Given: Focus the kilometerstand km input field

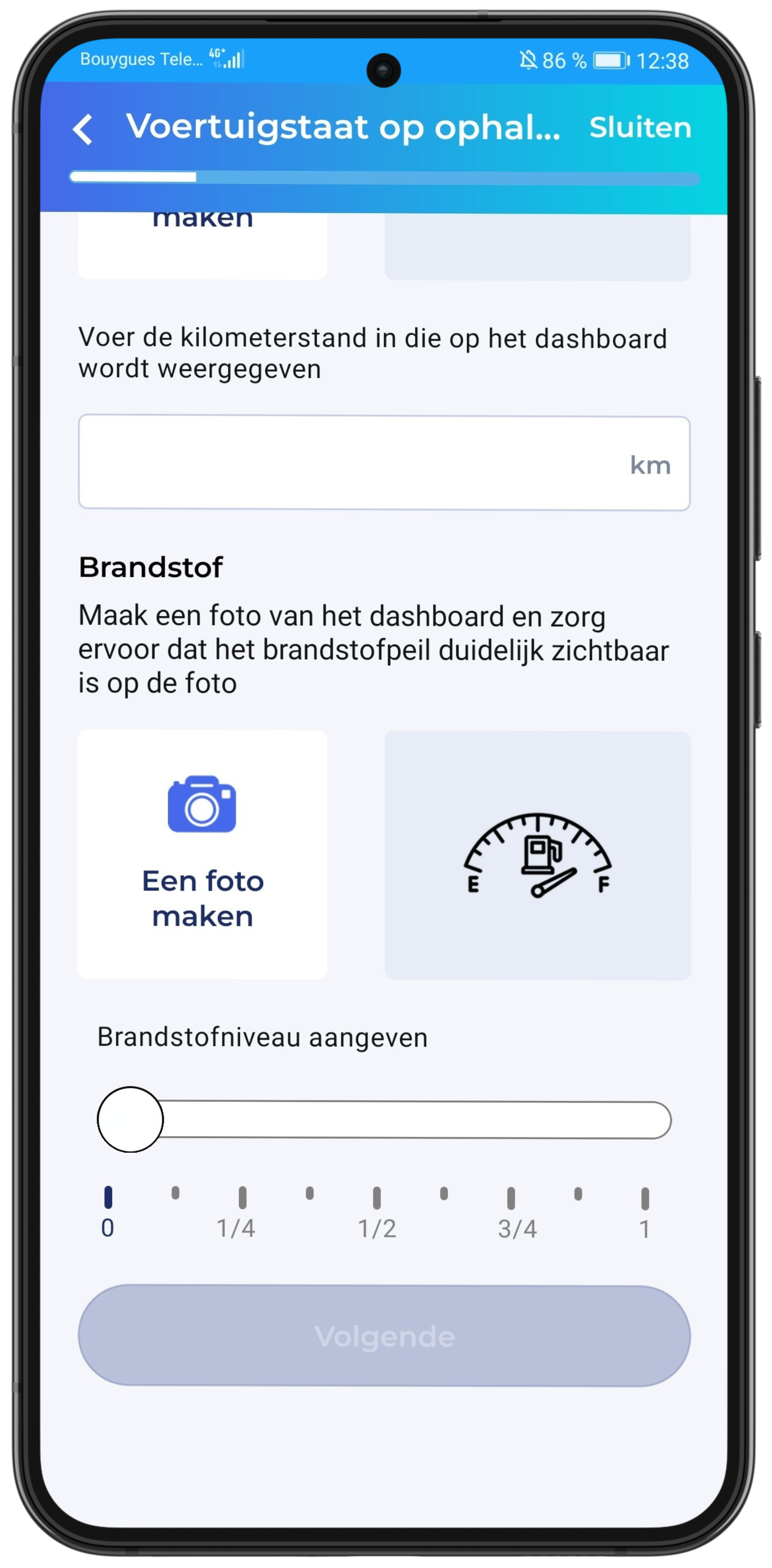Looking at the screenshot, I should [384, 463].
